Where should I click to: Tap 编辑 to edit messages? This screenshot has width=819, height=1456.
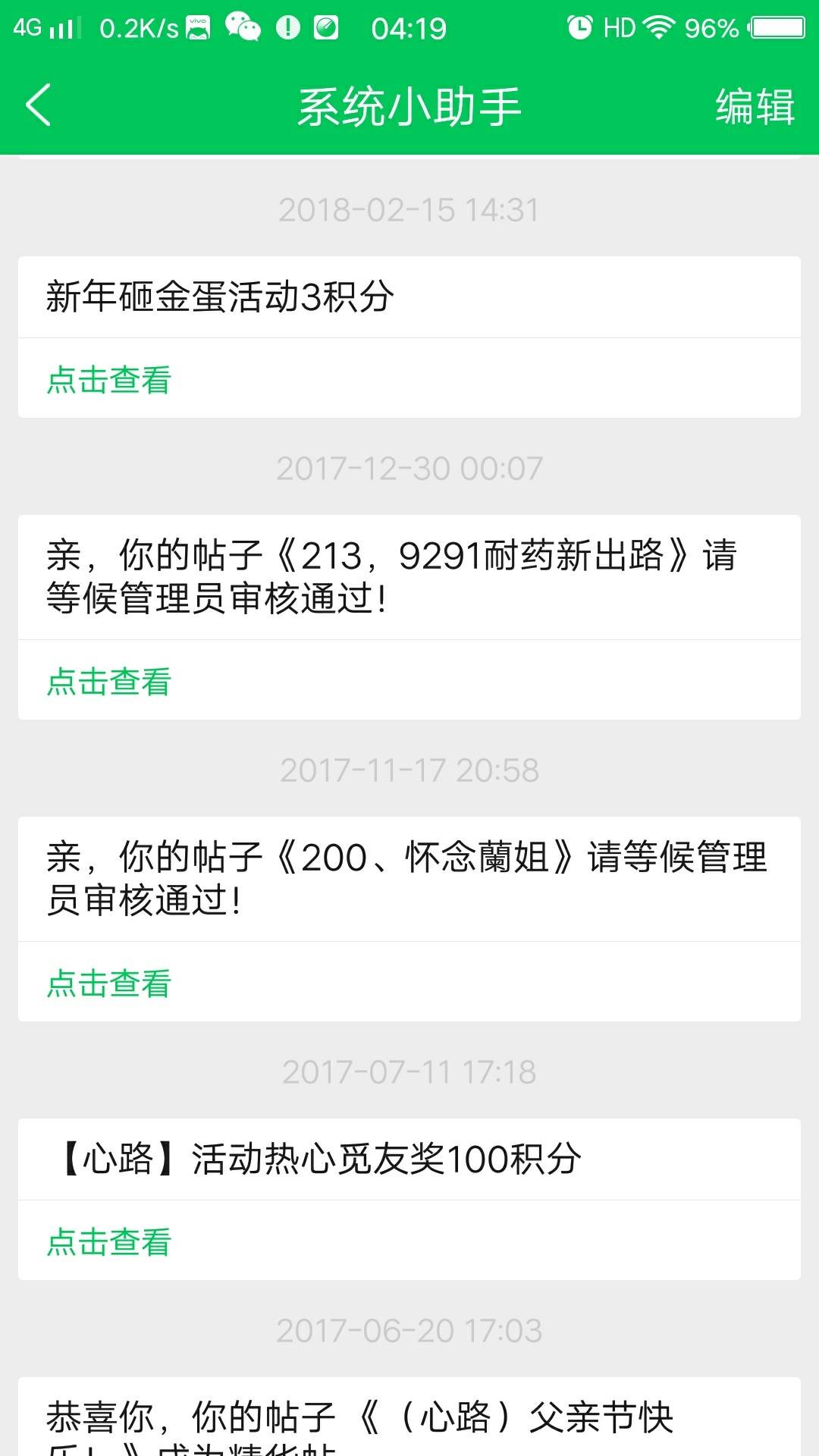pyautogui.click(x=754, y=106)
